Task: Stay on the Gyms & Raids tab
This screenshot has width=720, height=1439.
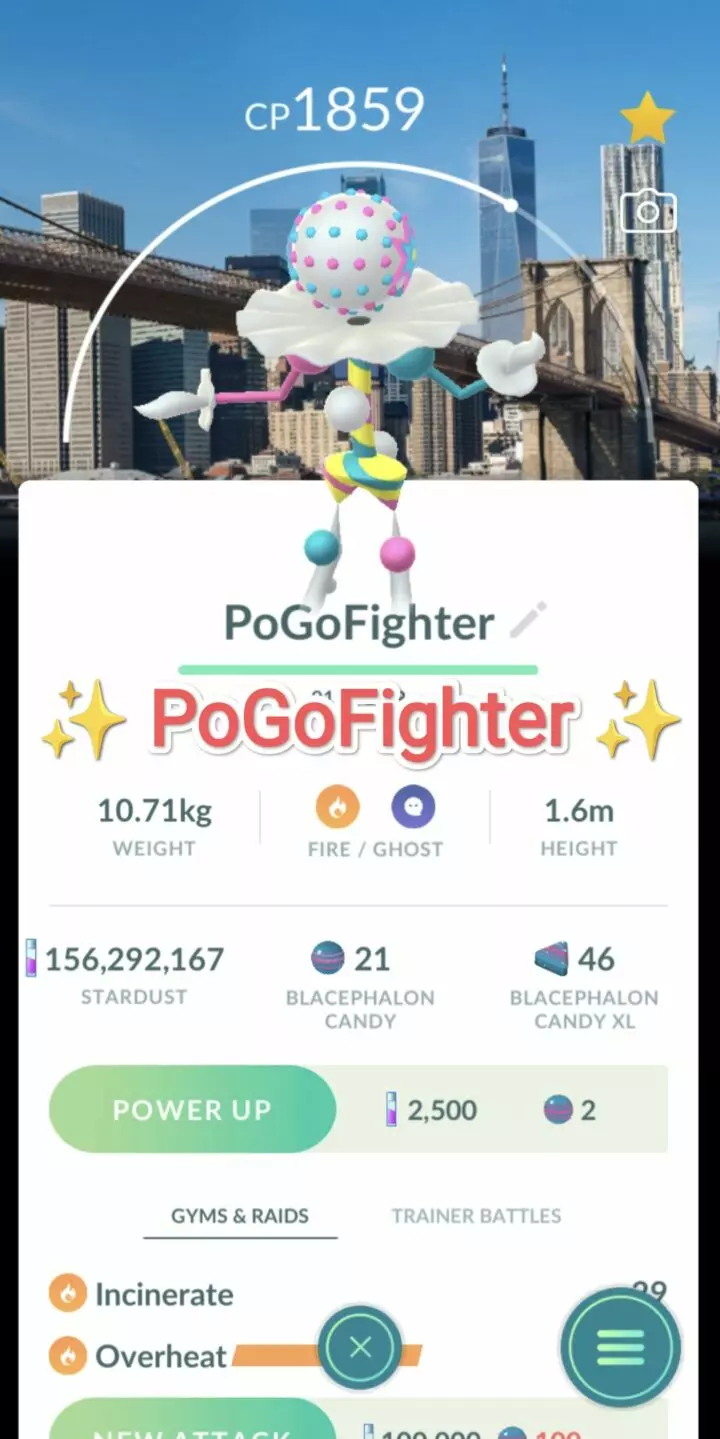Action: coord(240,1216)
